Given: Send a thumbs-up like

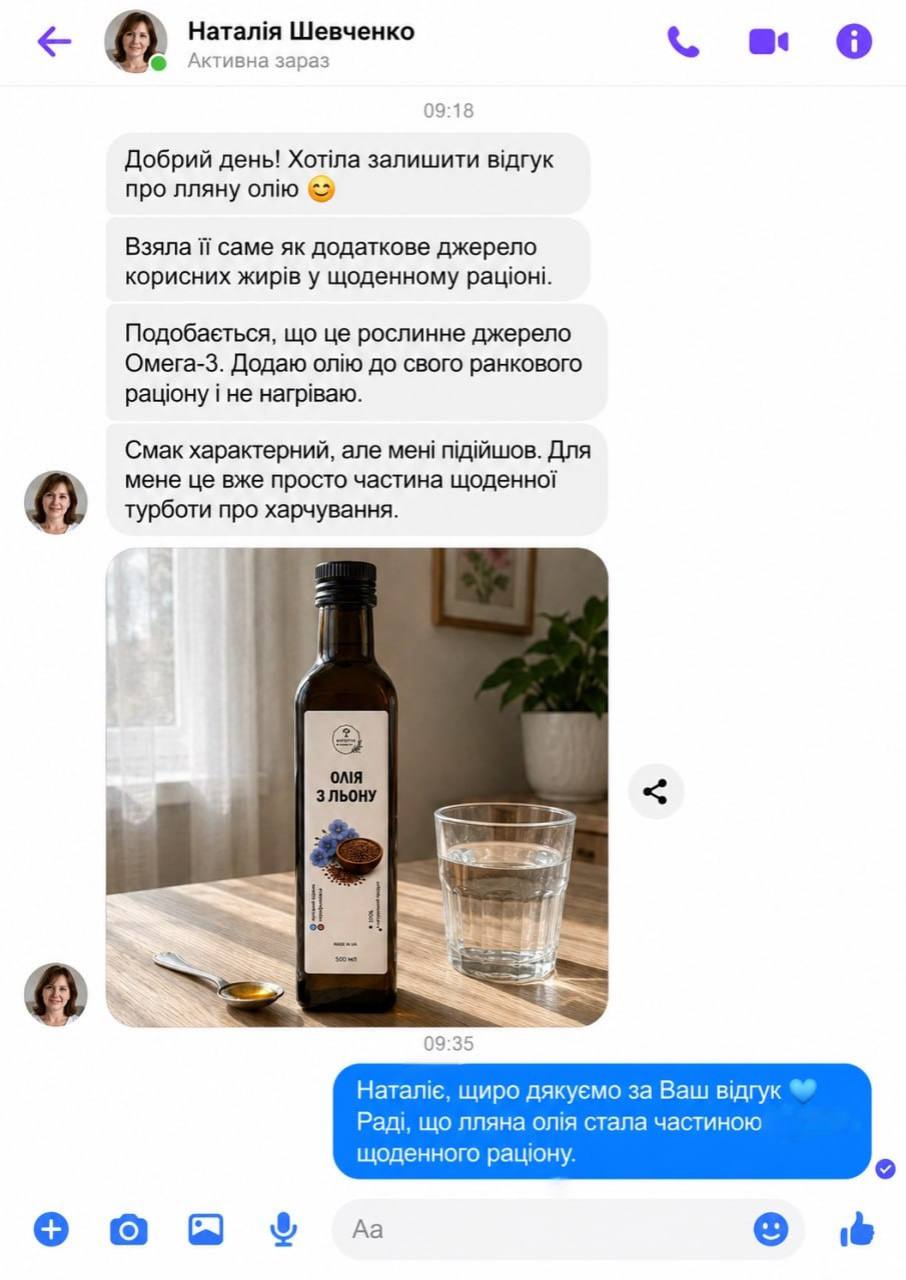Looking at the screenshot, I should pos(857,1229).
